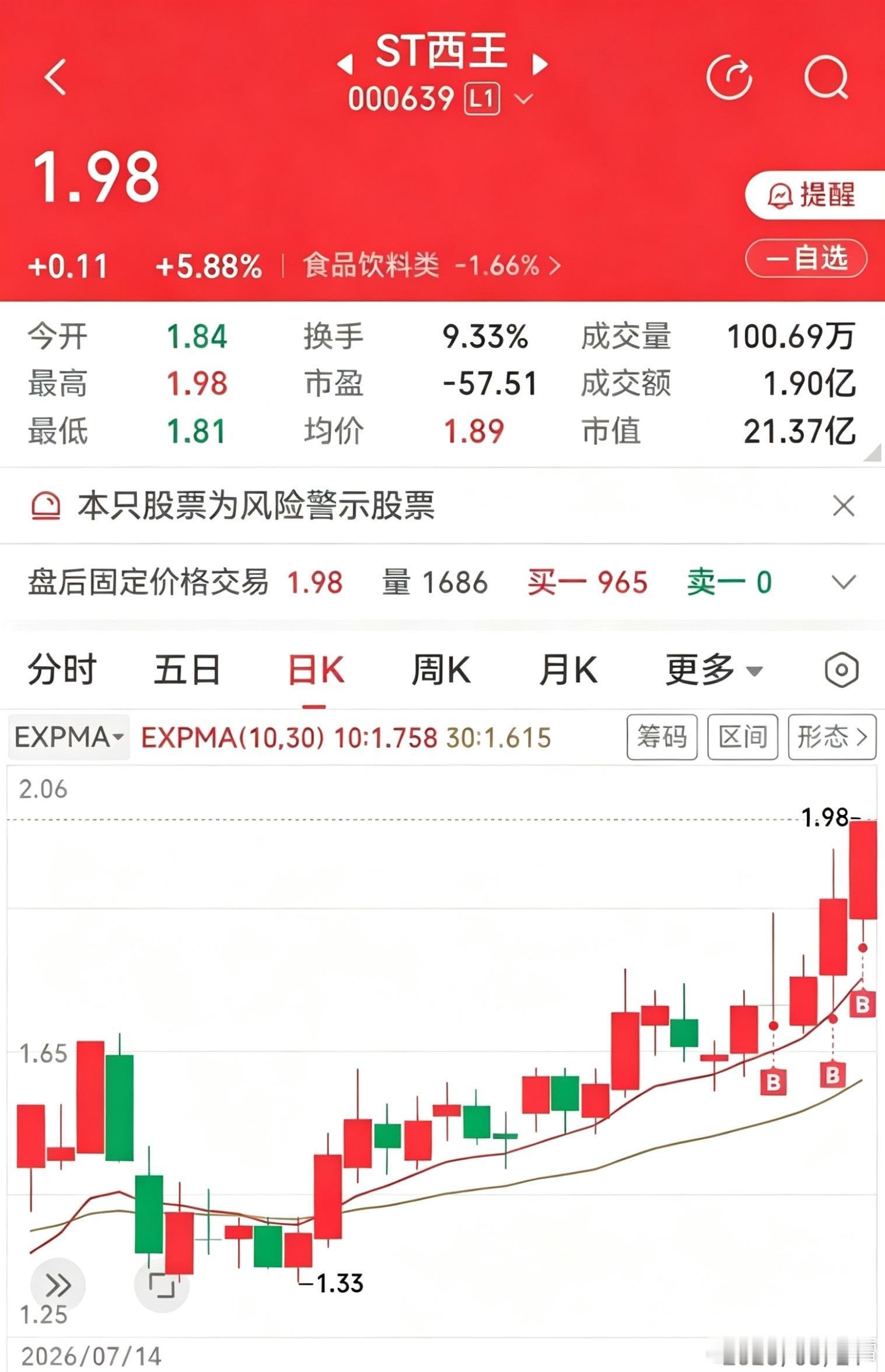Change the EXPMA indicator dropdown
885x1372 pixels.
point(69,737)
